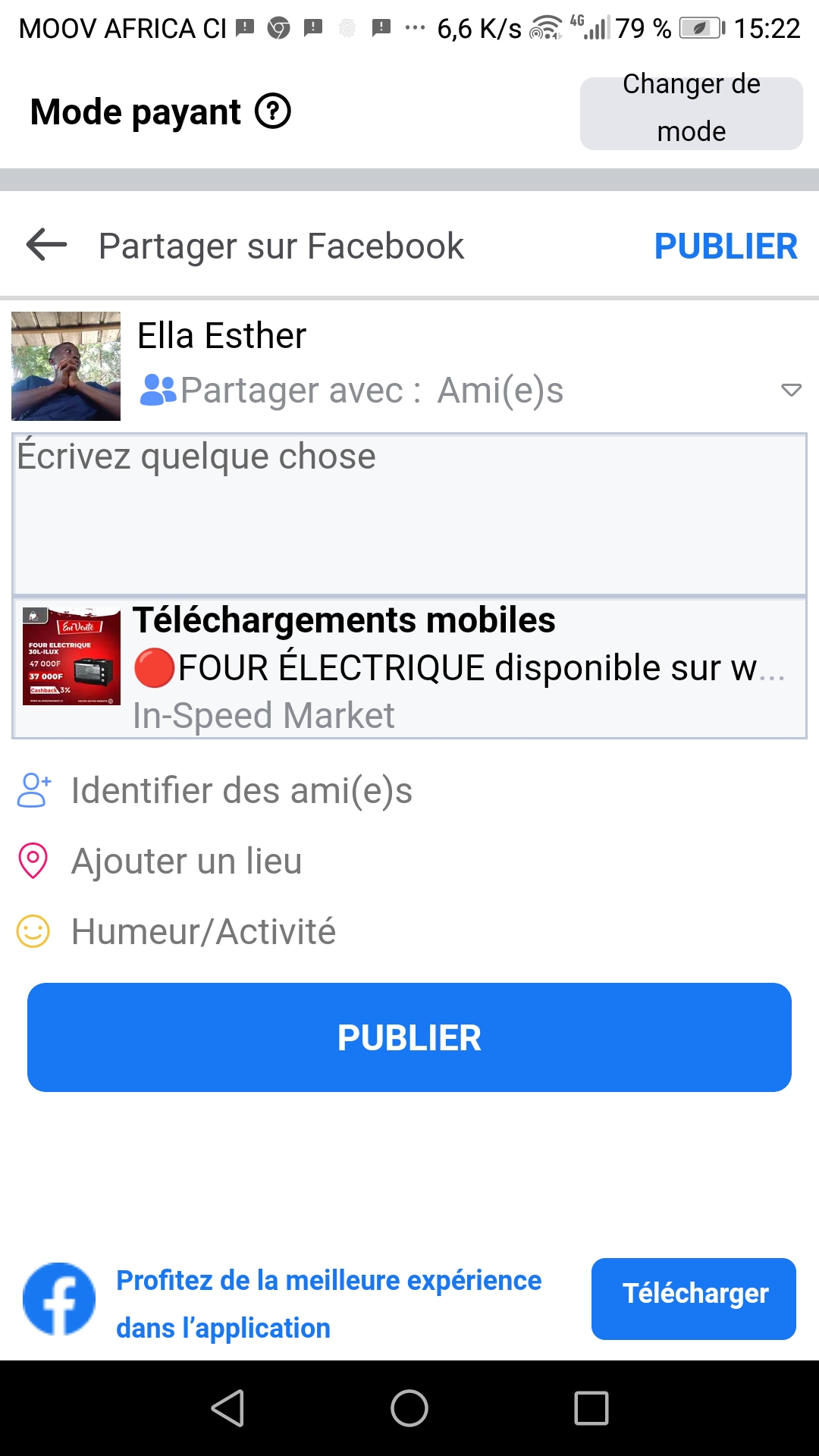Tap the system back button
Screen dimensions: 819x1456
pyautogui.click(x=227, y=1408)
